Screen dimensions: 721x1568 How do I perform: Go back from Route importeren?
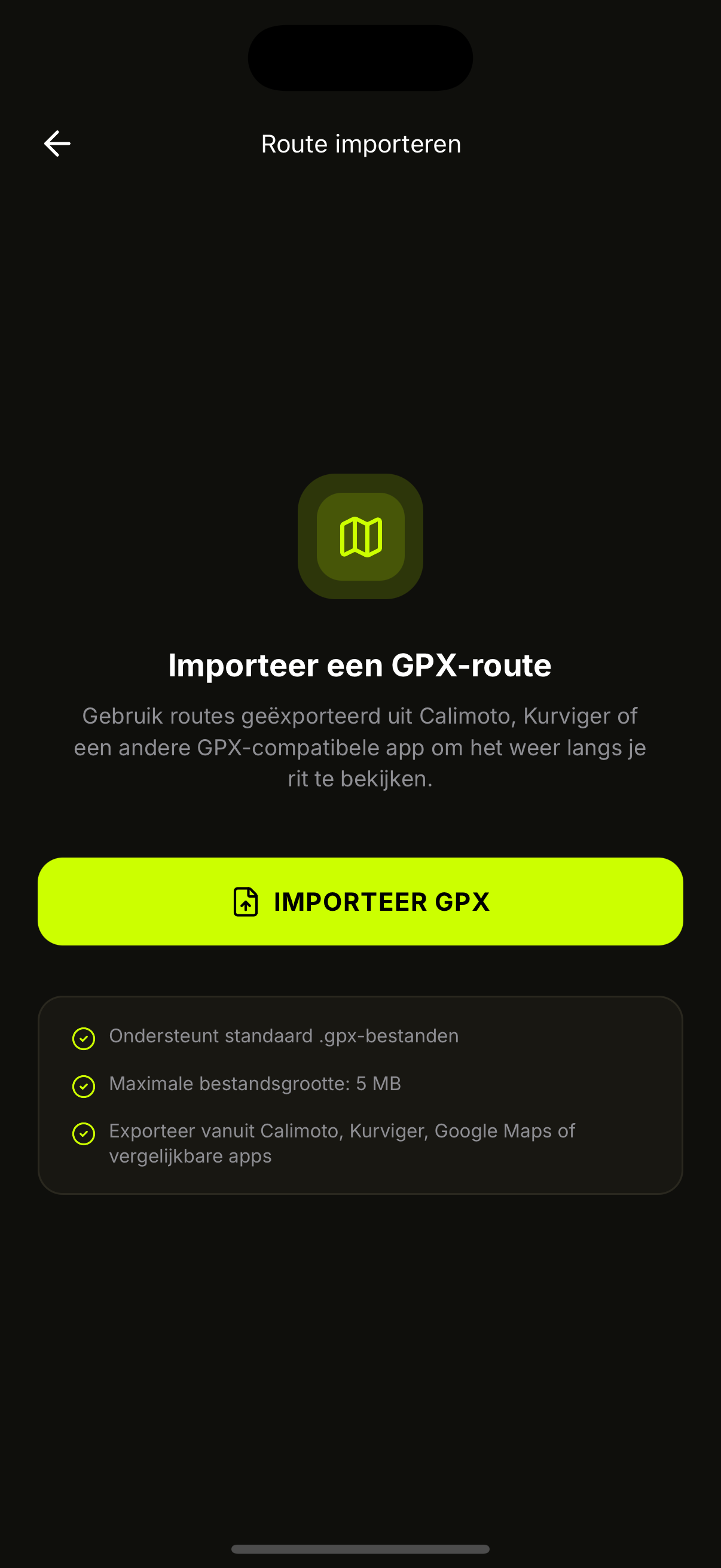[x=57, y=144]
